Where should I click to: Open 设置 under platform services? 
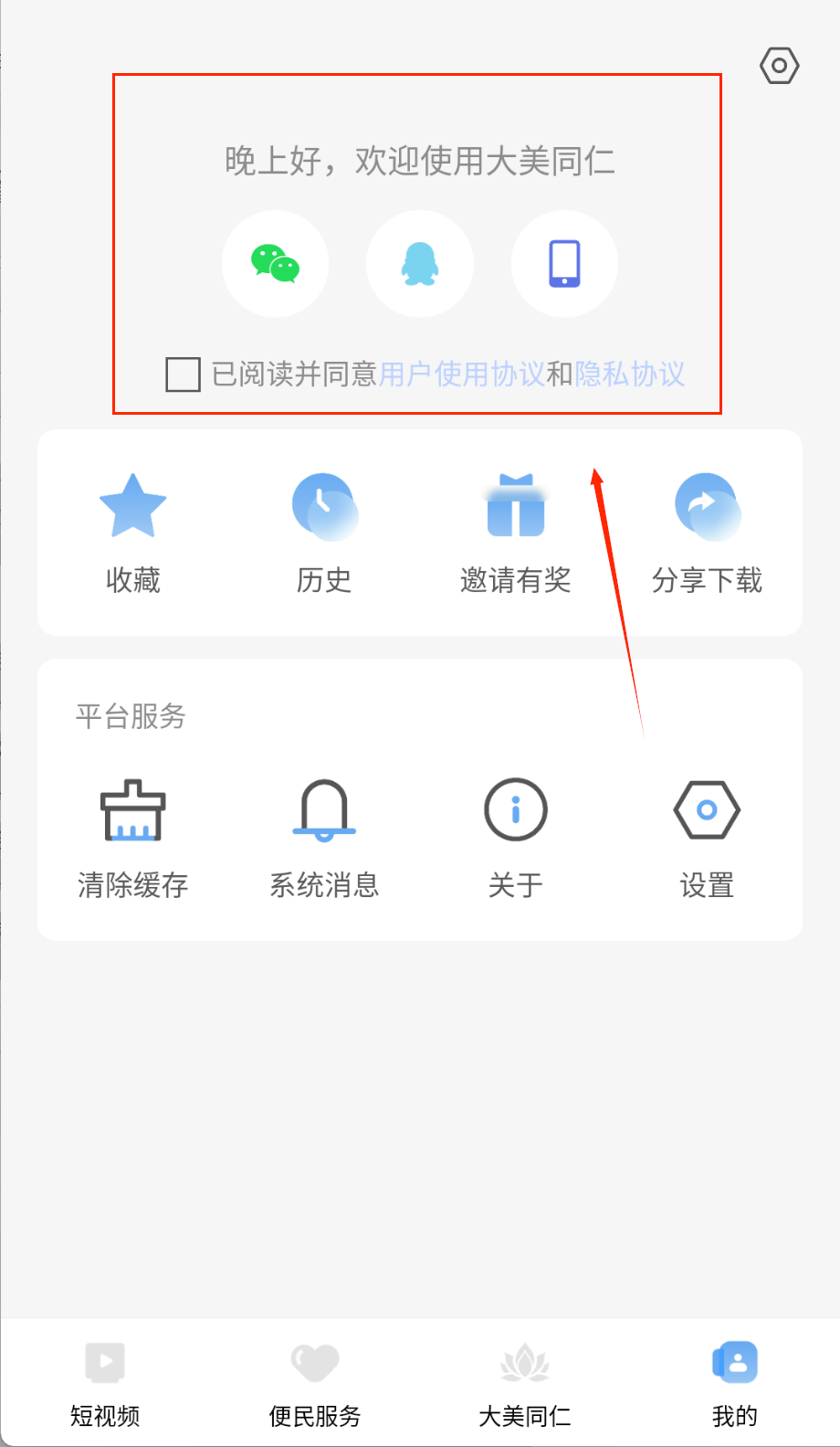click(707, 838)
